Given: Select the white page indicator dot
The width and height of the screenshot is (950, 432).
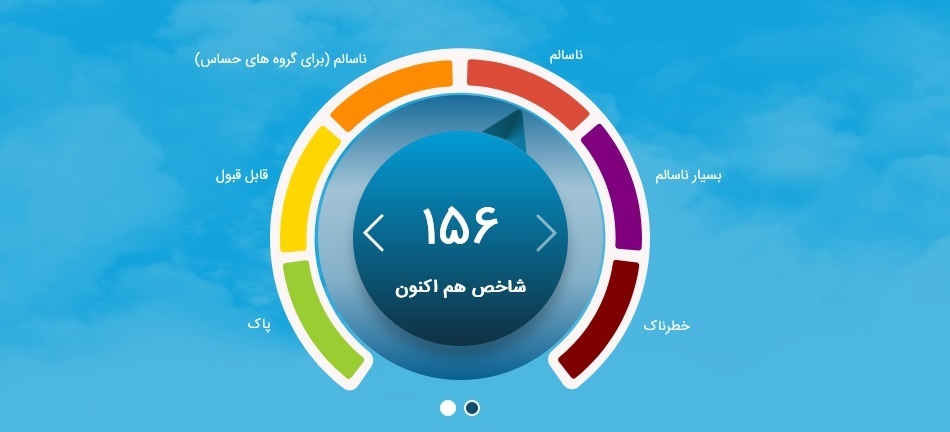Looking at the screenshot, I should pos(448,408).
